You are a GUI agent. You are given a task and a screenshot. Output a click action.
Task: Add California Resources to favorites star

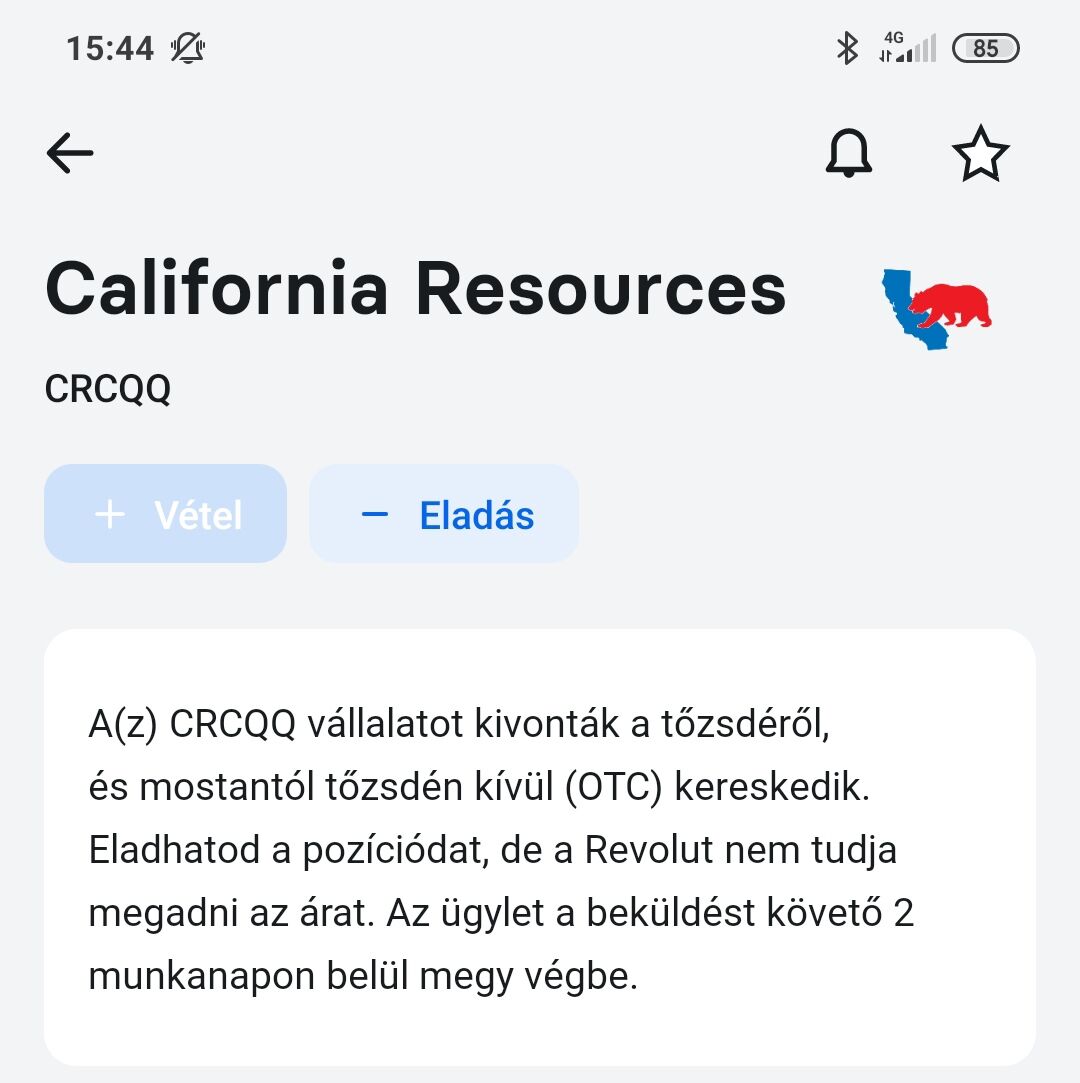pyautogui.click(x=980, y=154)
